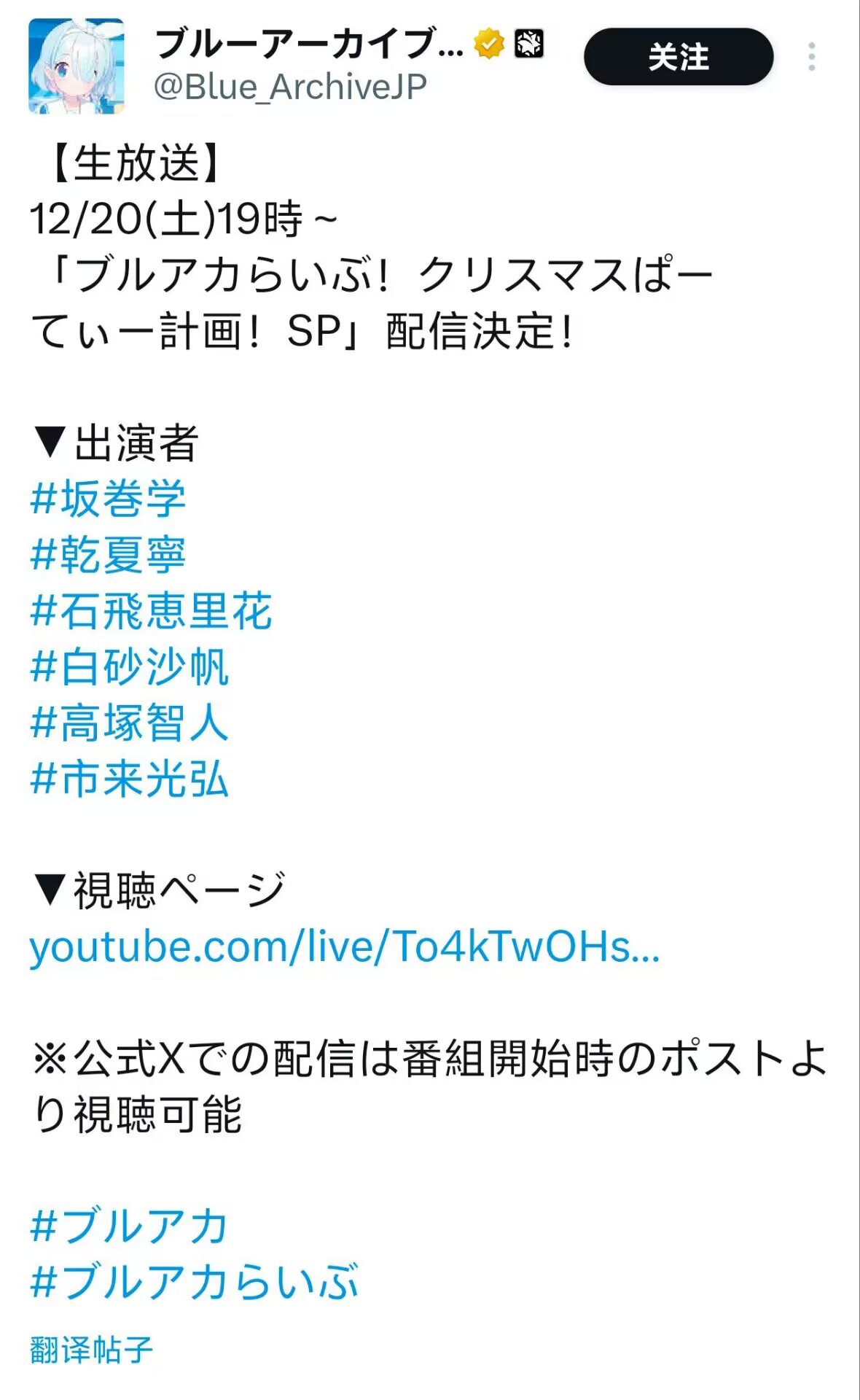The width and height of the screenshot is (860, 1400).
Task: Tap the 关注 follow button
Action: coord(678,57)
